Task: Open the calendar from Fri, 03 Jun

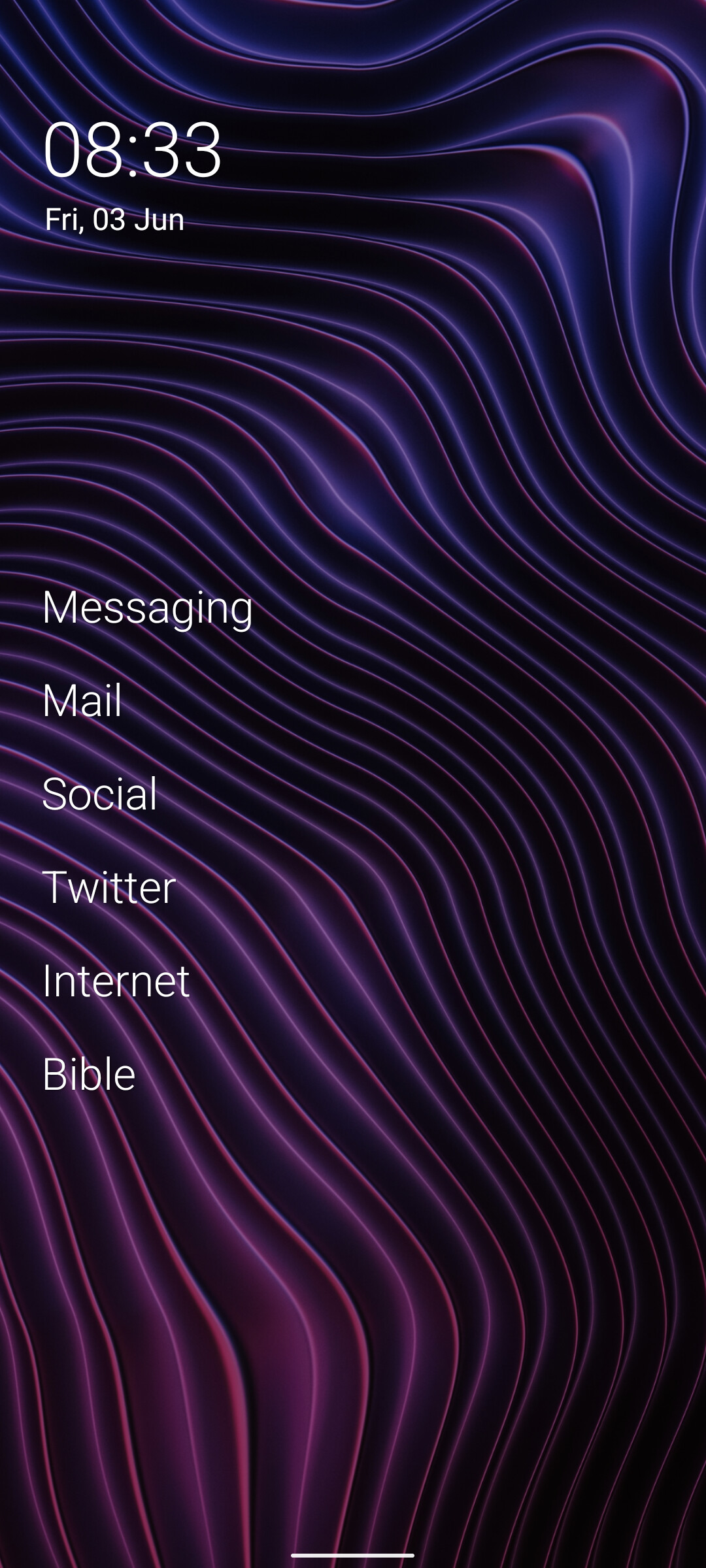Action: tap(114, 220)
